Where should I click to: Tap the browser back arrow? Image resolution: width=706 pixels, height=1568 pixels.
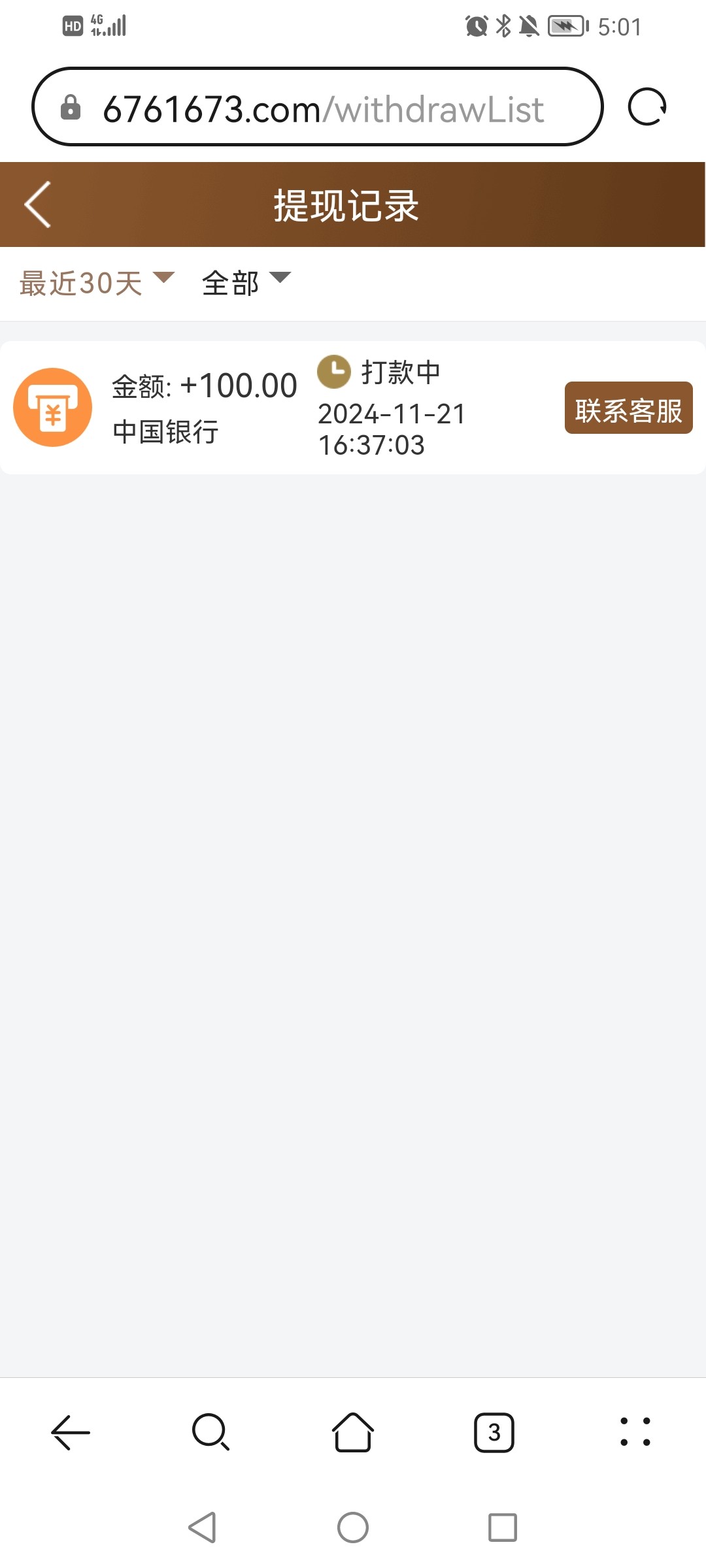[x=71, y=1432]
